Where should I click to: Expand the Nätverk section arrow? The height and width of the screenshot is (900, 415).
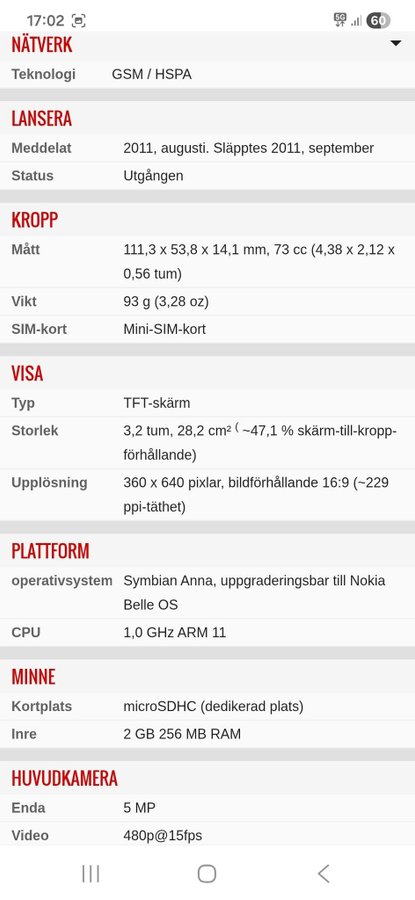pos(395,43)
